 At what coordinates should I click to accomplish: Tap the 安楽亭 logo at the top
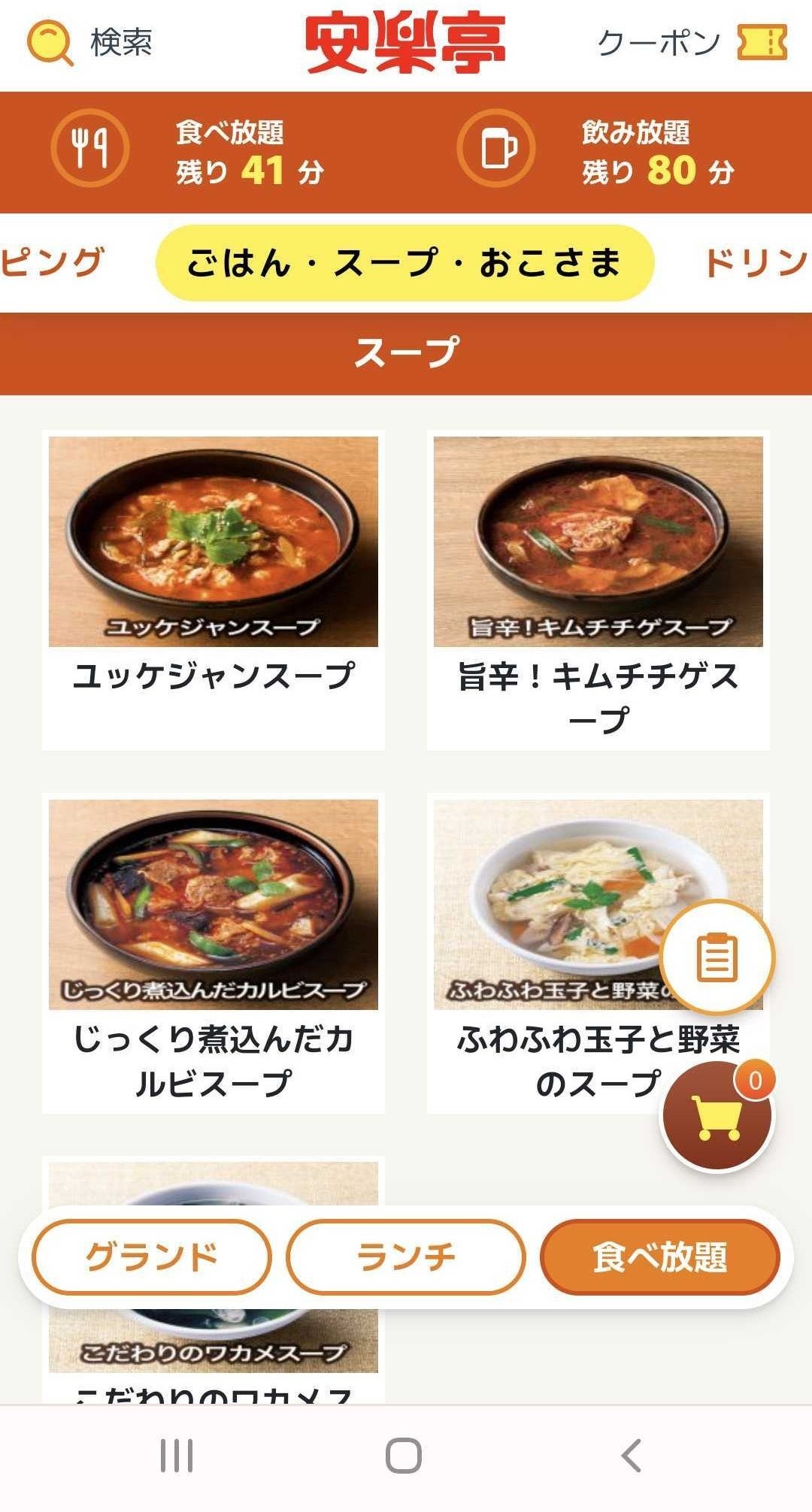pos(406,43)
